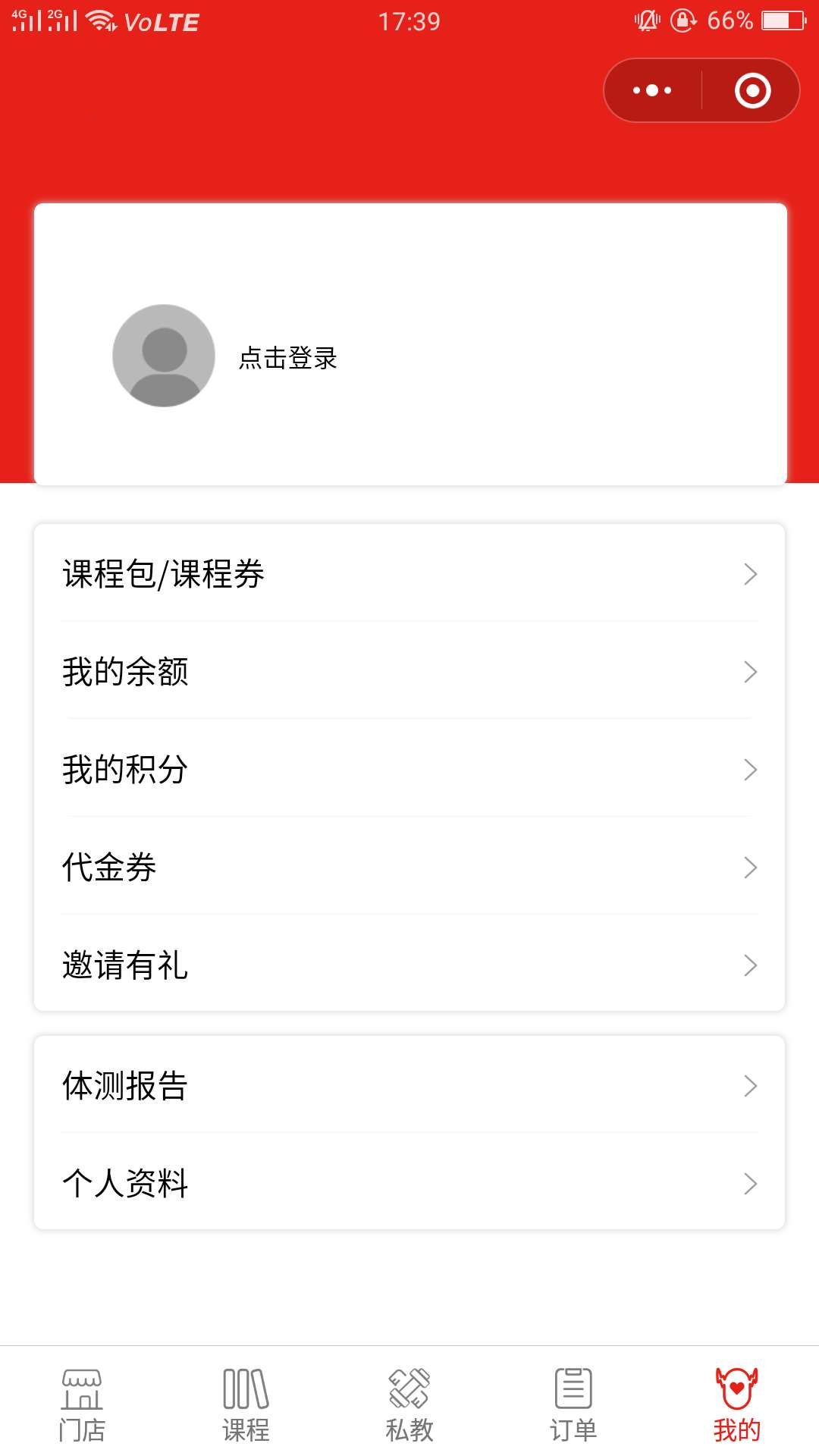Open 邀请有礼 invite rewards
This screenshot has height=1456, width=819.
coord(409,965)
